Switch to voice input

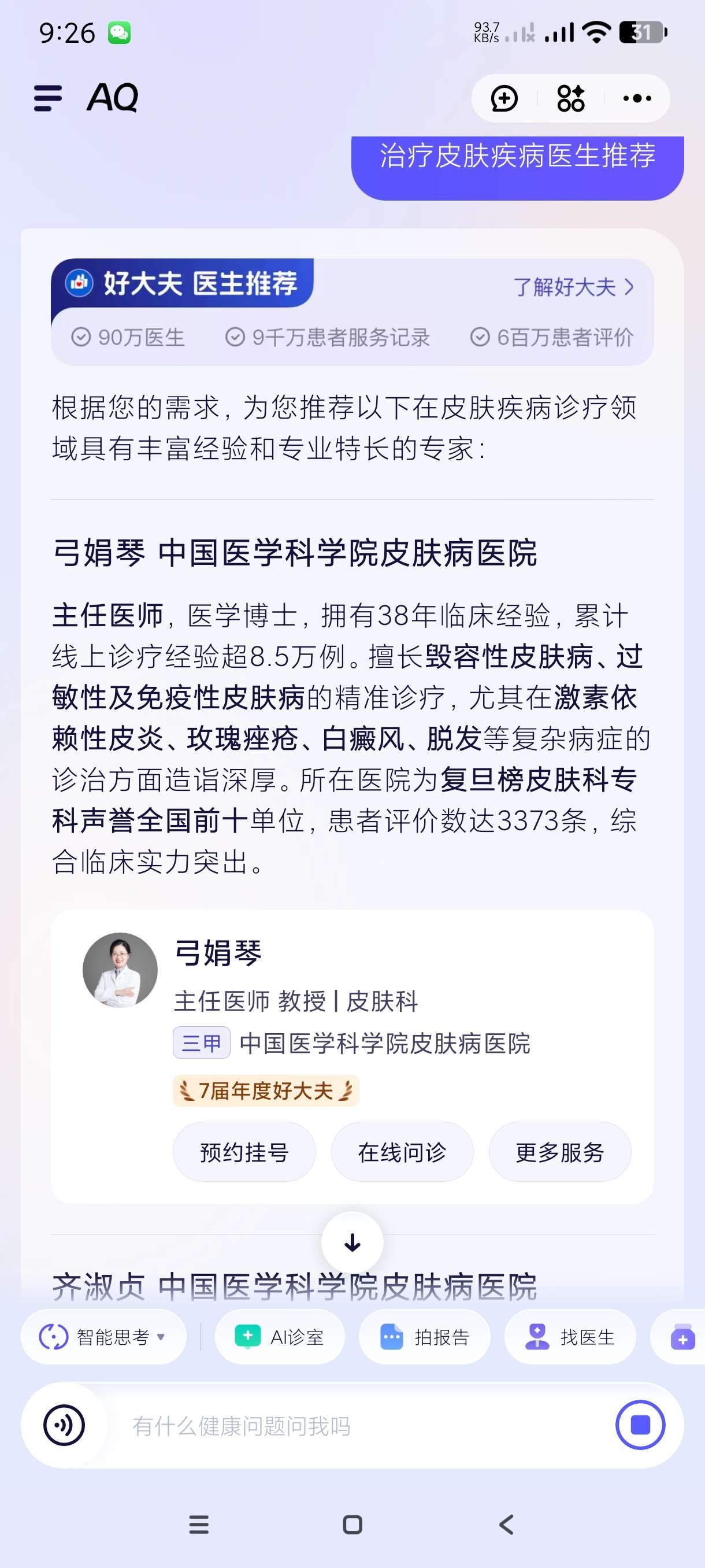(x=64, y=1425)
